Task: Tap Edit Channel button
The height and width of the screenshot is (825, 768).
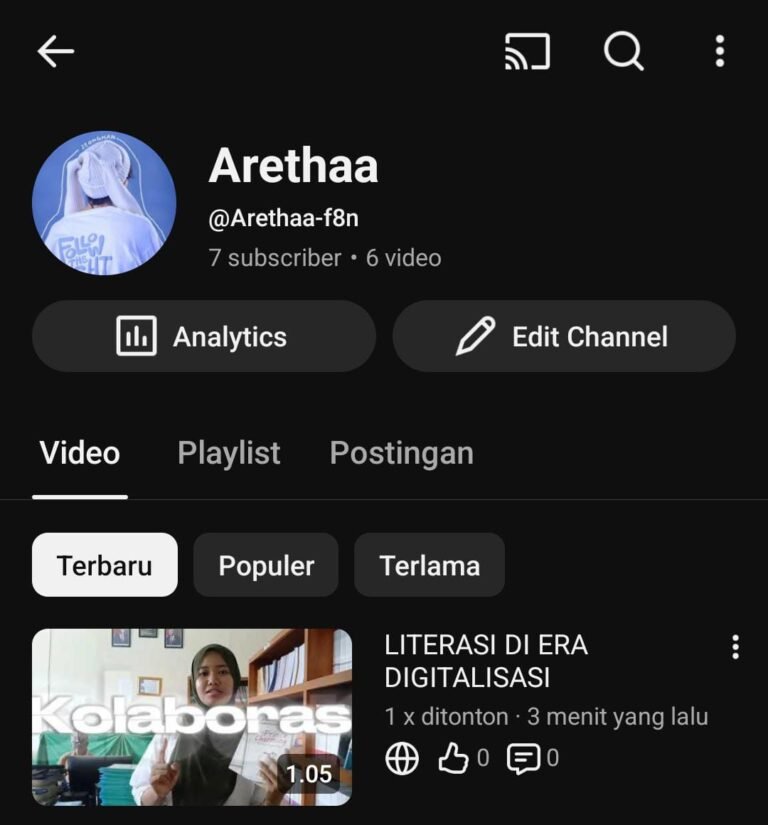Action: coord(564,337)
